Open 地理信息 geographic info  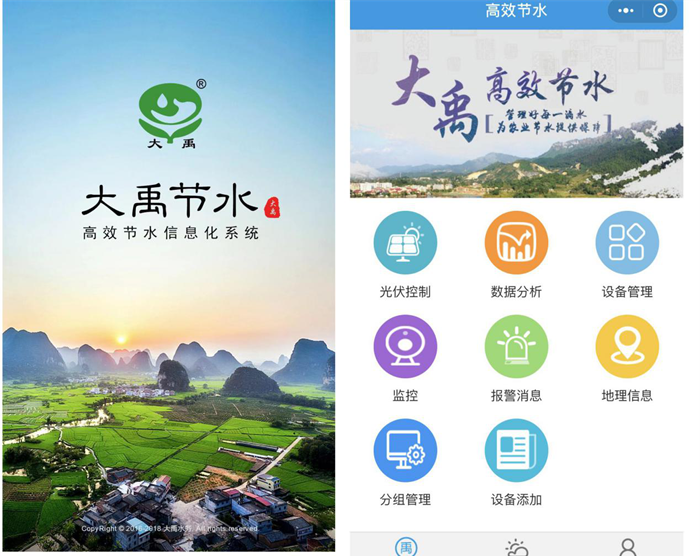[627, 347]
